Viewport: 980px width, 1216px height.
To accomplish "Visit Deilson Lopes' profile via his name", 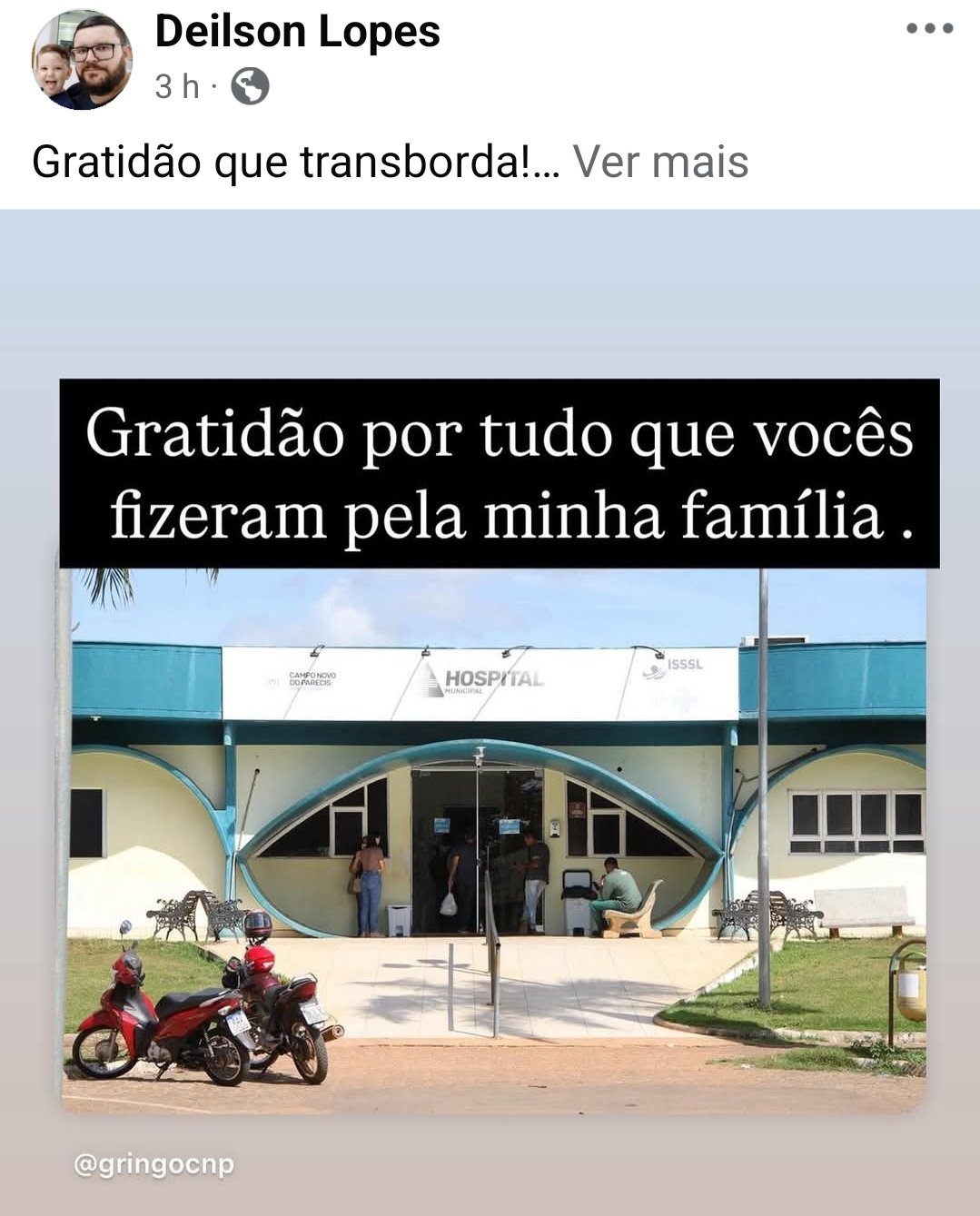I will [297, 32].
